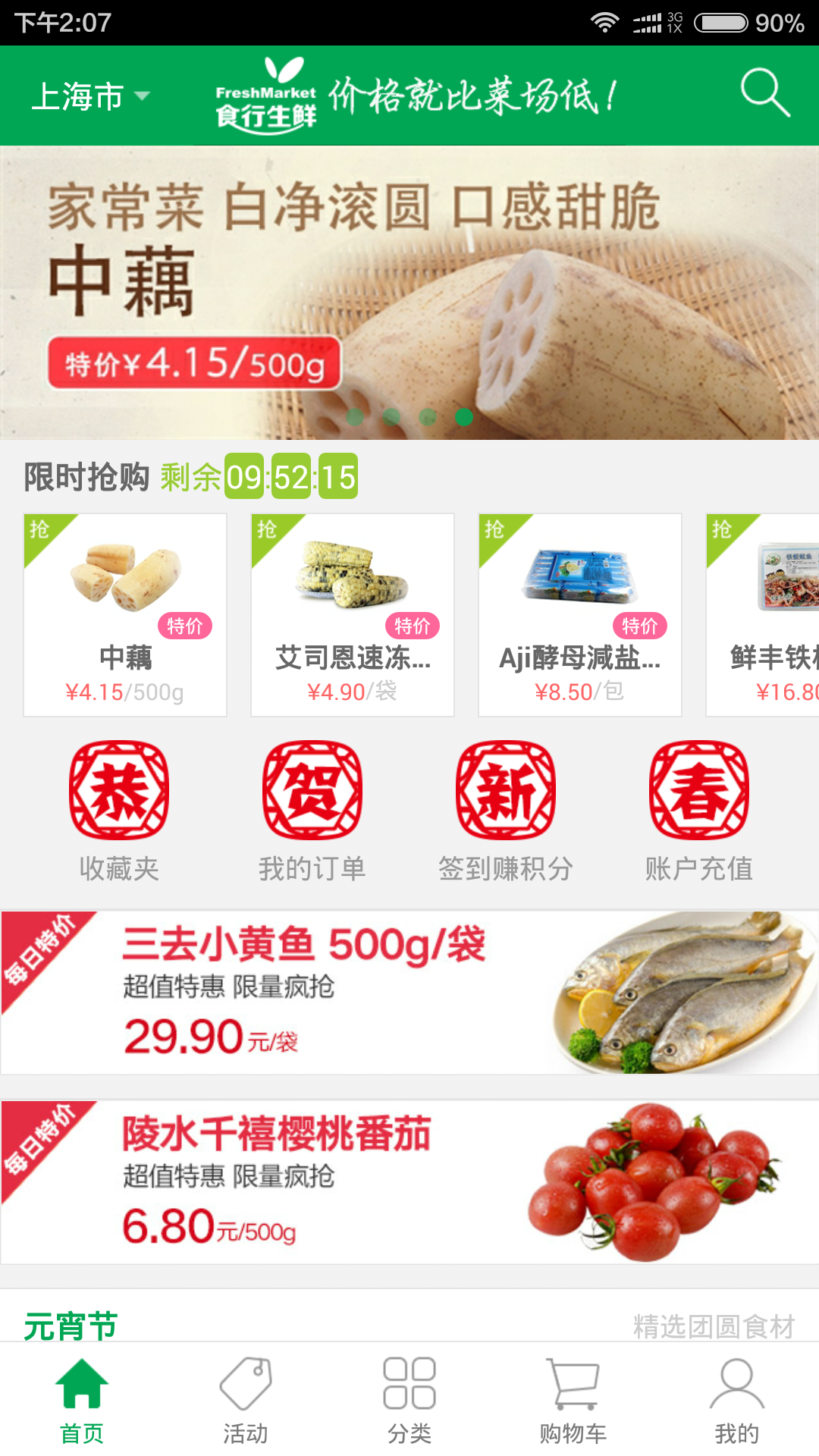The image size is (819, 1456).
Task: Open the 中藕 special price banner
Action: tap(409, 293)
